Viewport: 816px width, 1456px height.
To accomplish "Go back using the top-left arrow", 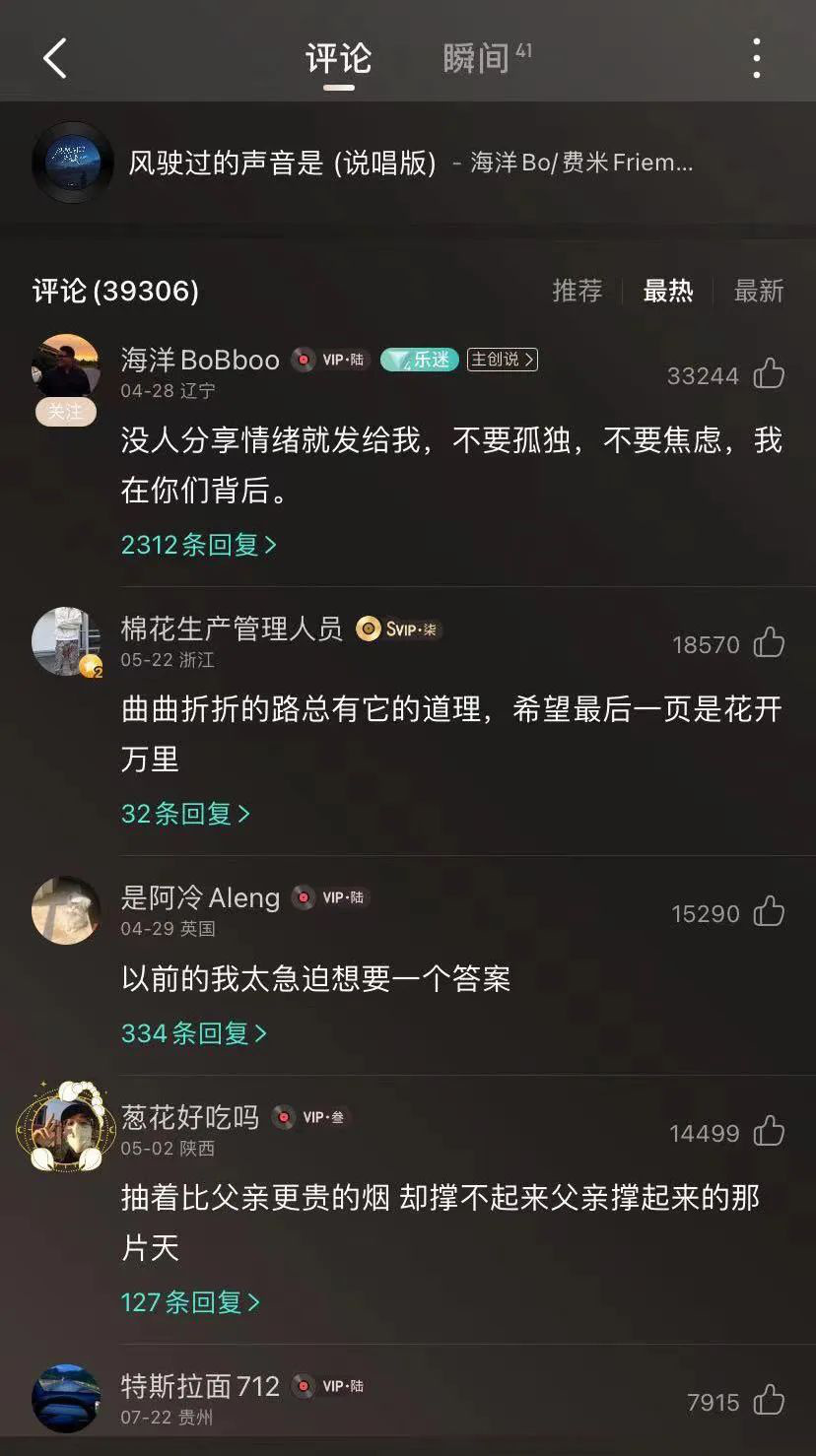I will click(x=55, y=59).
